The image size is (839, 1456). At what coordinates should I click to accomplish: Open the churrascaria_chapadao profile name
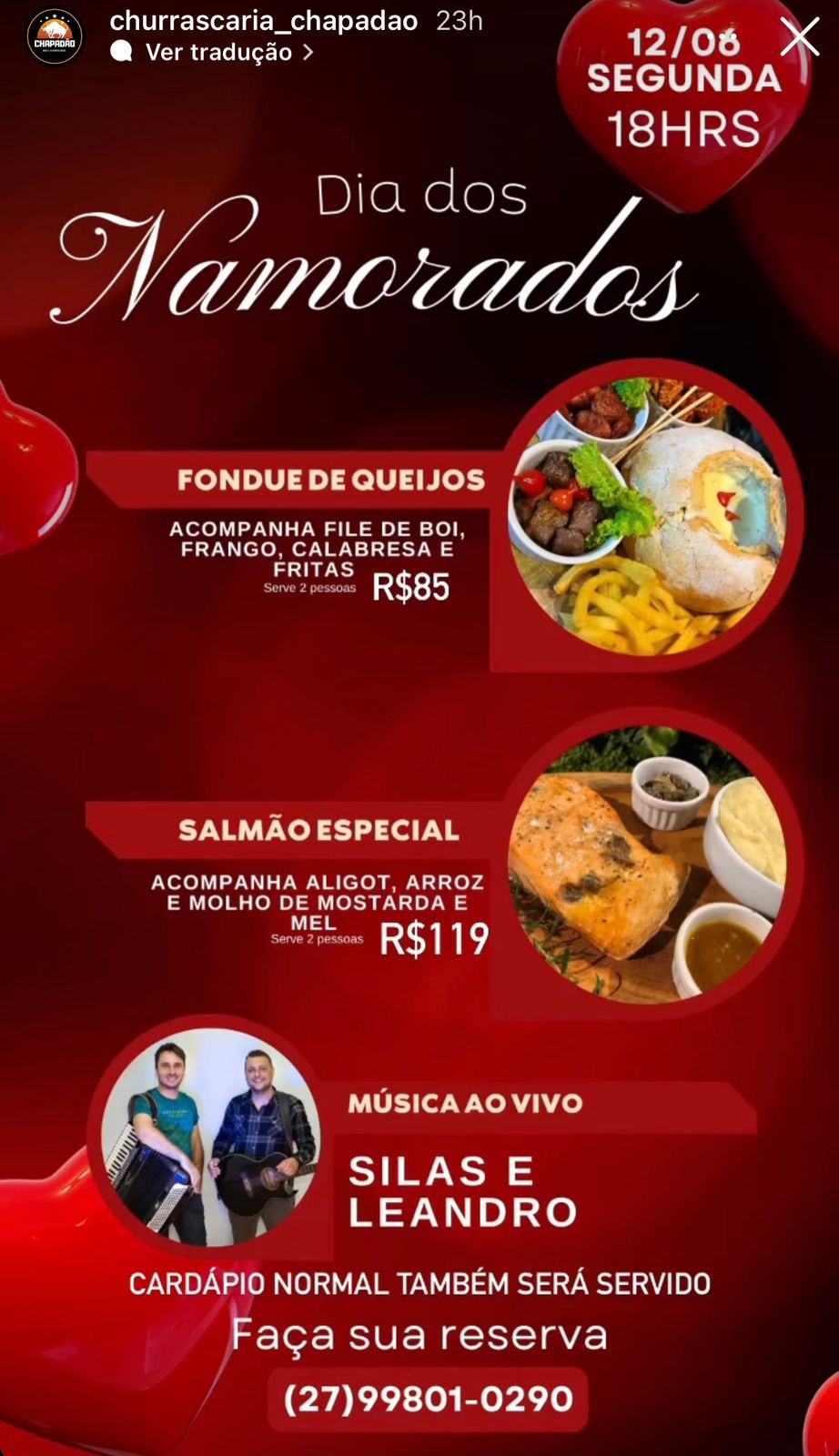[x=263, y=21]
